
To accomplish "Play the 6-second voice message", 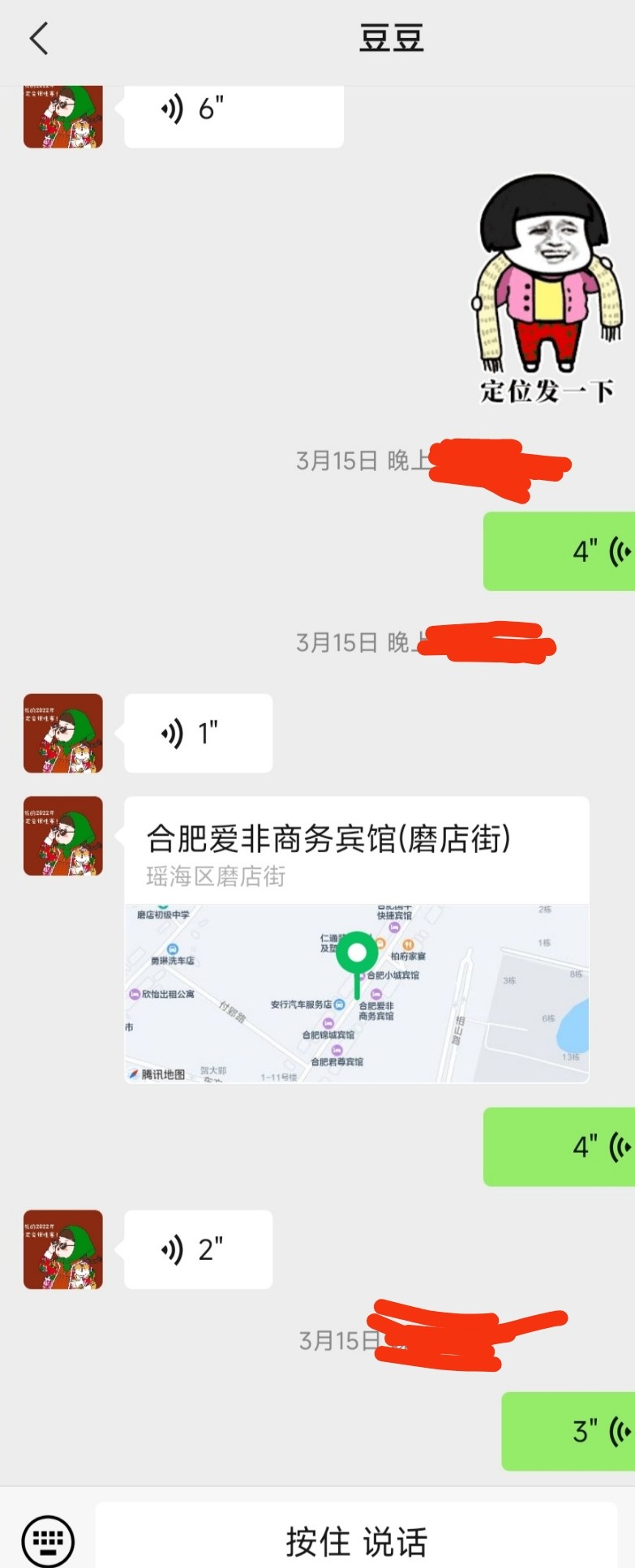I will pyautogui.click(x=234, y=112).
